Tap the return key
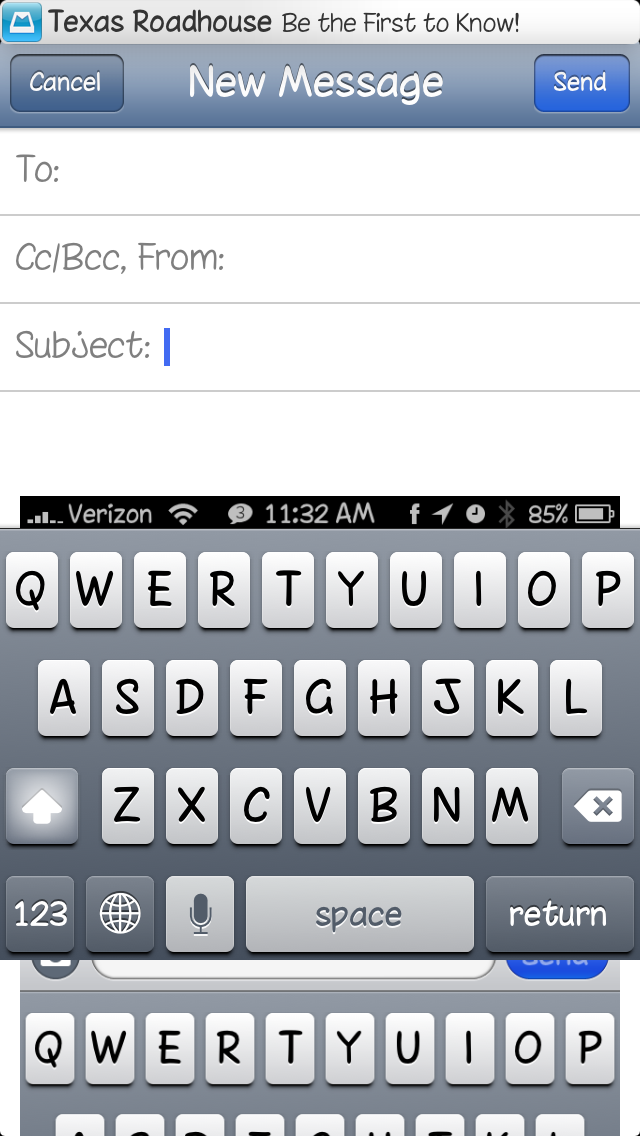The image size is (640, 1136). click(x=560, y=914)
